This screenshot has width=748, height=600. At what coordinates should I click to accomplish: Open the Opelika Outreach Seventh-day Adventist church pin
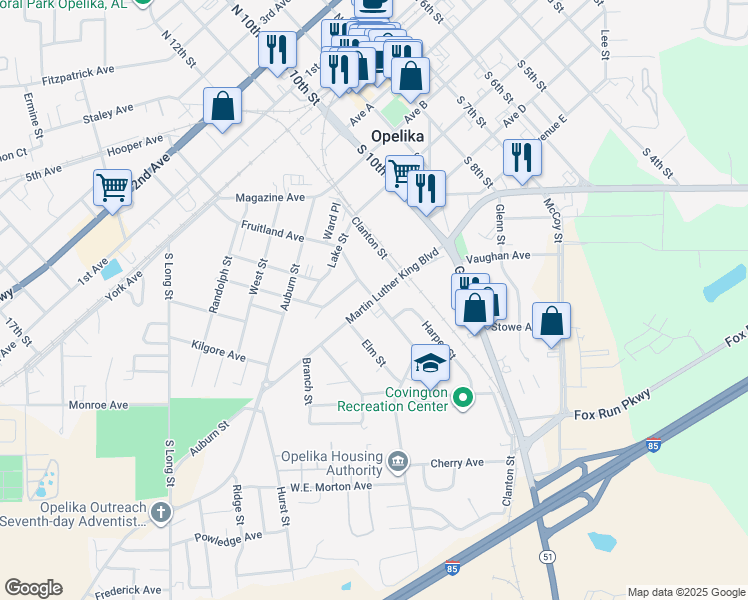click(x=161, y=513)
